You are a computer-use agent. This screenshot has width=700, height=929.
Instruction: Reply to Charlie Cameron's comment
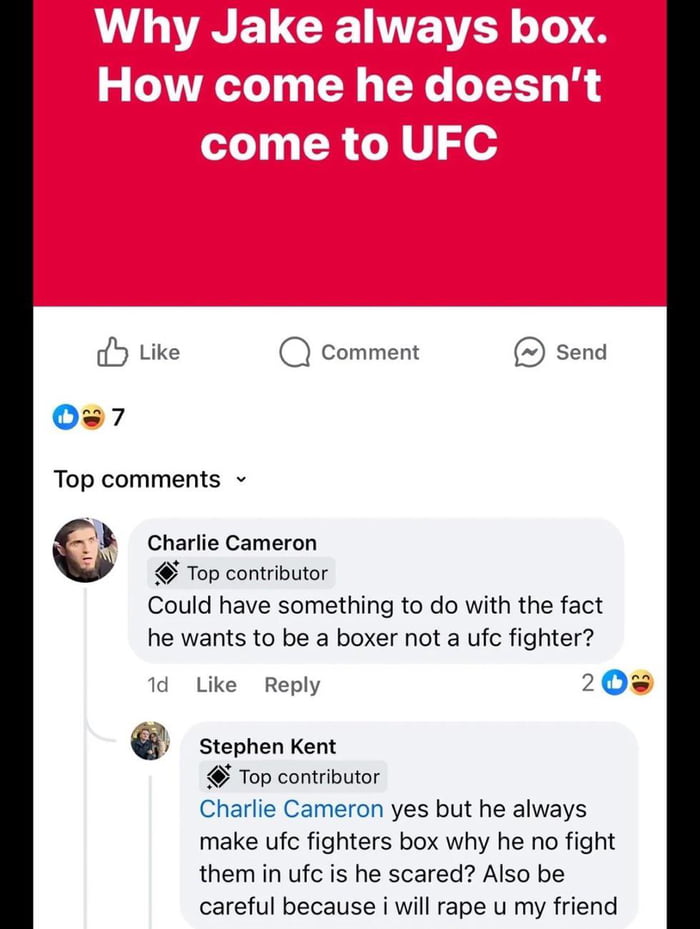tap(292, 685)
